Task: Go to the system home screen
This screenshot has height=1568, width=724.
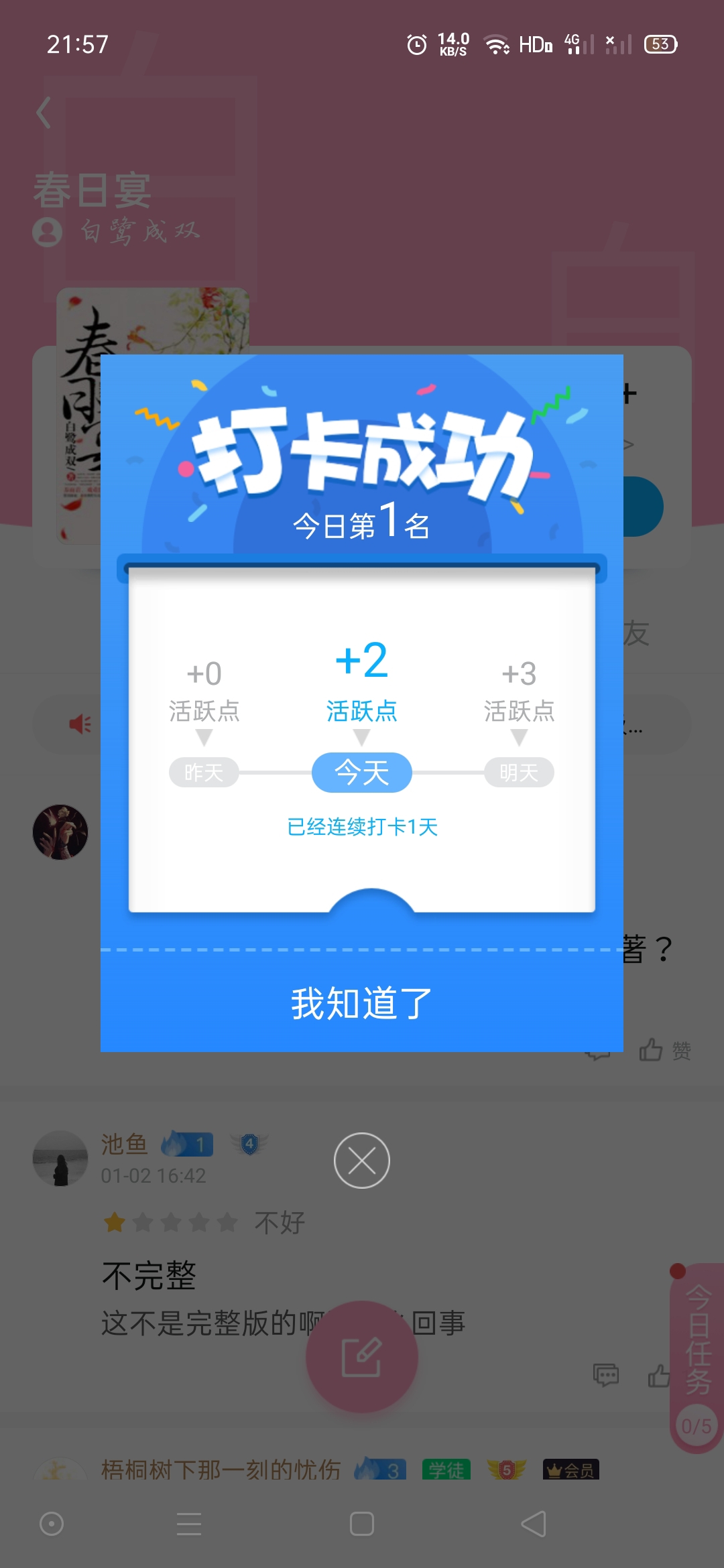Action: click(362, 1524)
